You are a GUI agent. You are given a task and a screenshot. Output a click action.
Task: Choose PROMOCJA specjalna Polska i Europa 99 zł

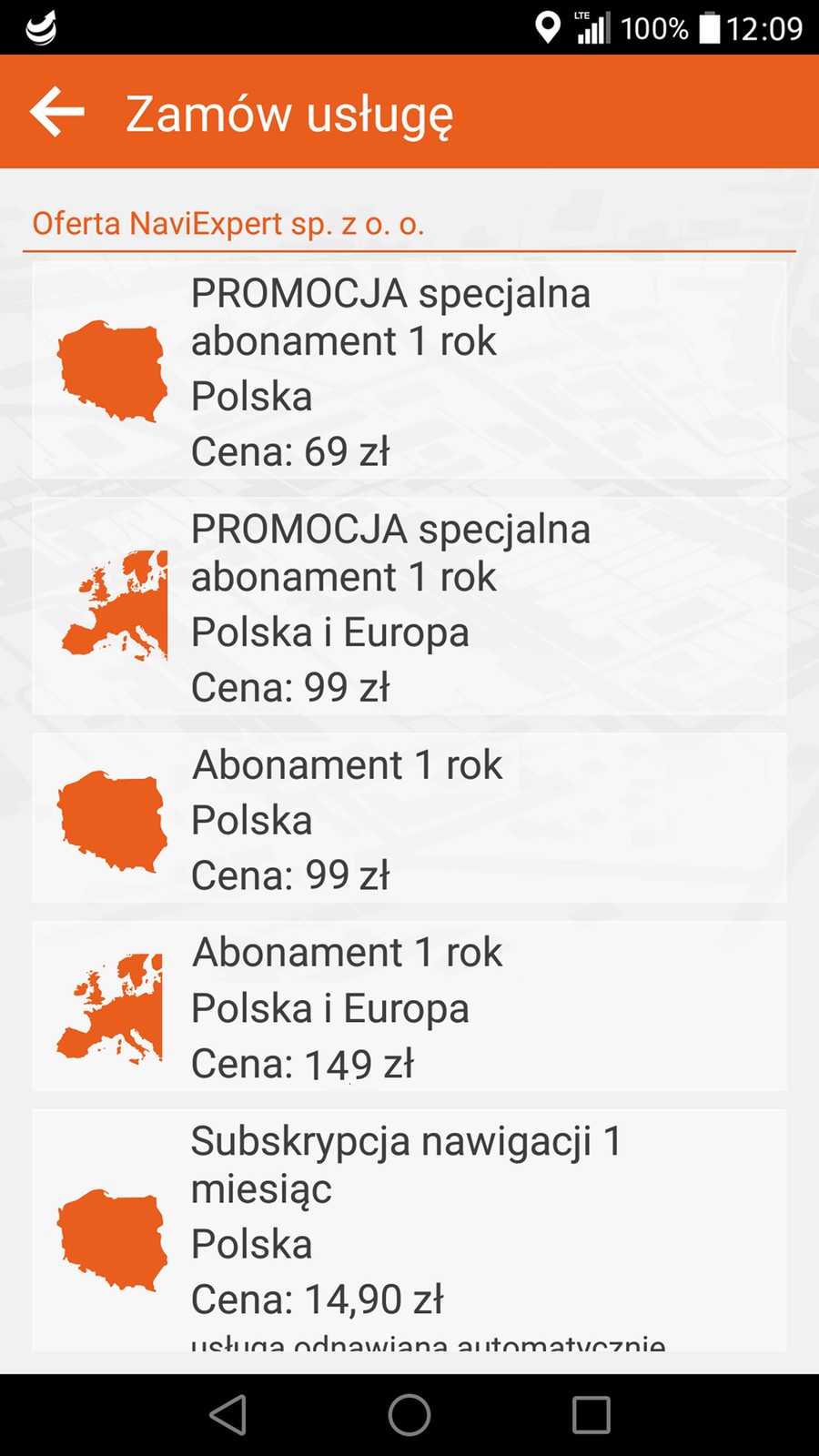point(409,607)
